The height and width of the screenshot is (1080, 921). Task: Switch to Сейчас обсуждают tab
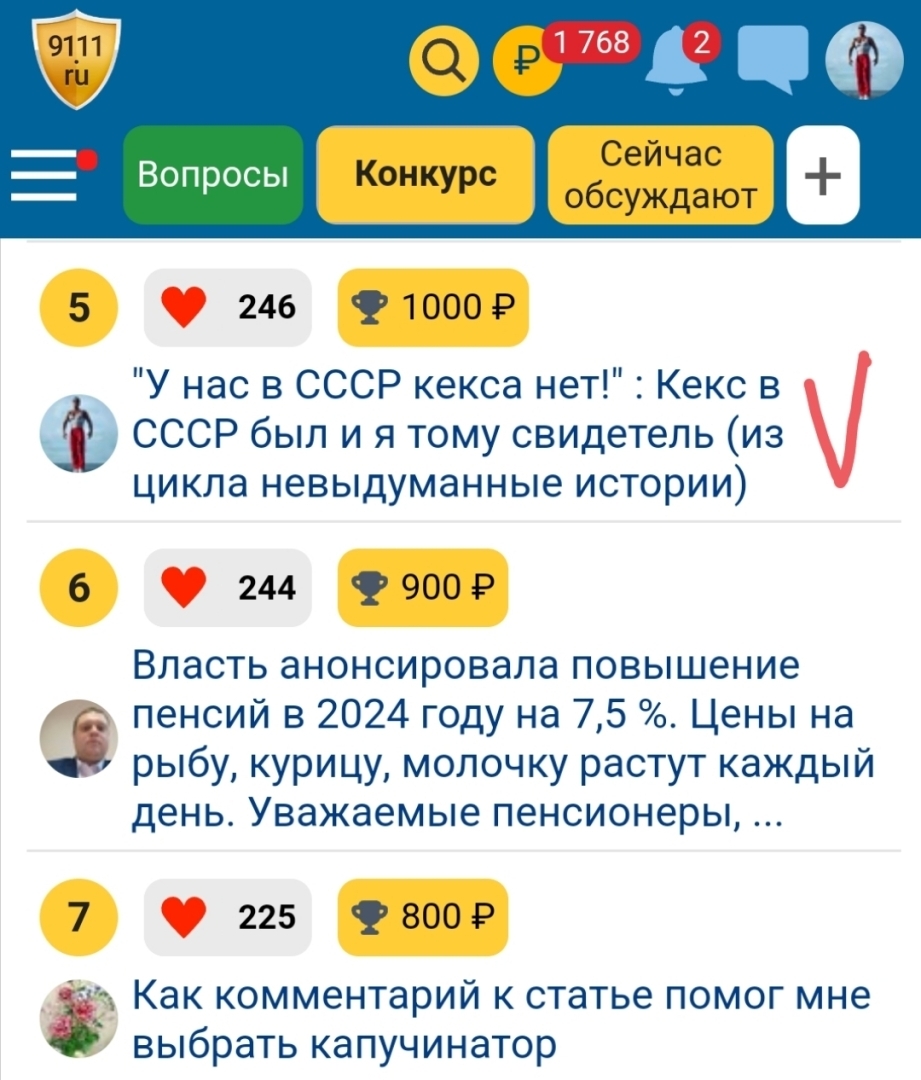pos(661,175)
